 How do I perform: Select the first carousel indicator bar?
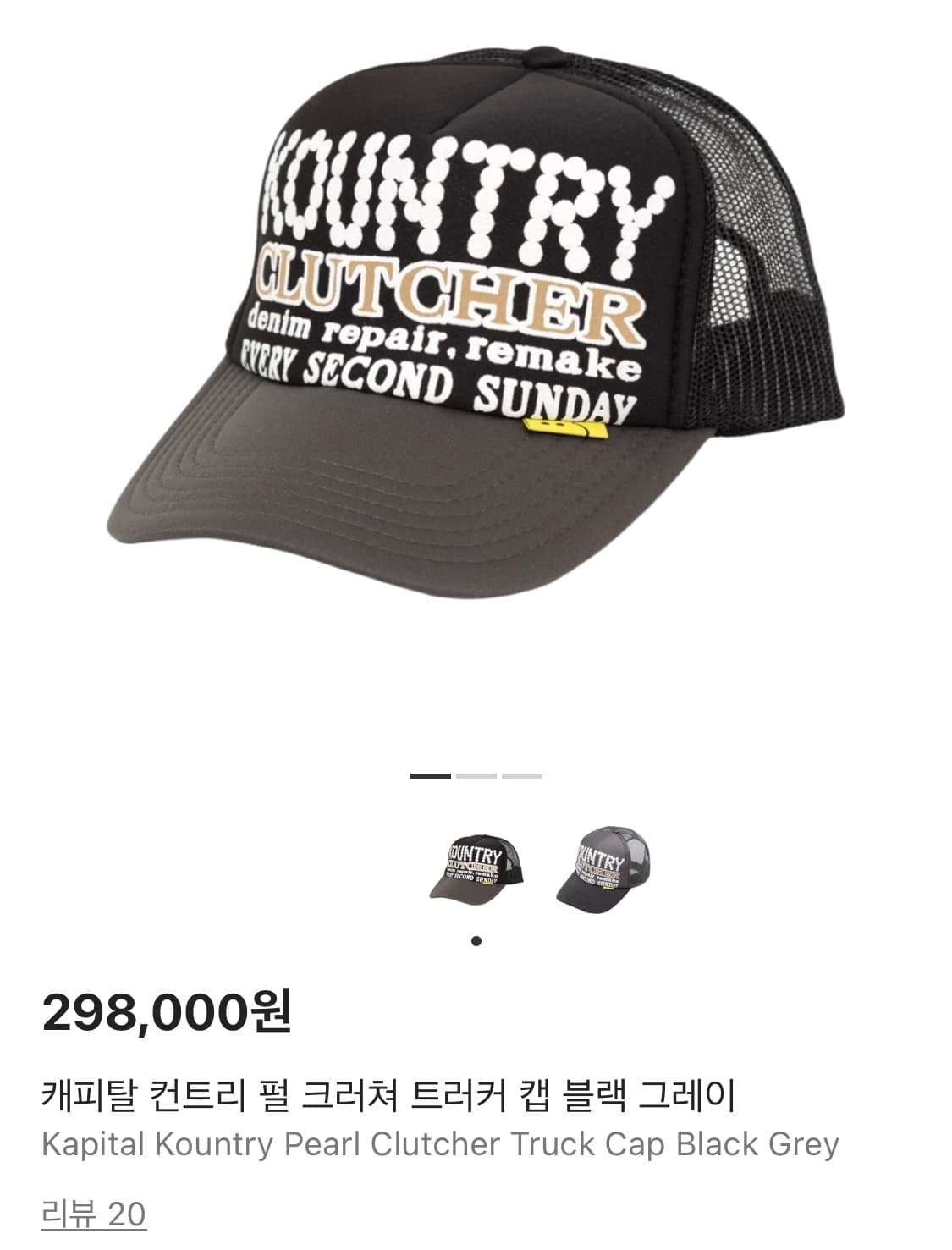(429, 775)
